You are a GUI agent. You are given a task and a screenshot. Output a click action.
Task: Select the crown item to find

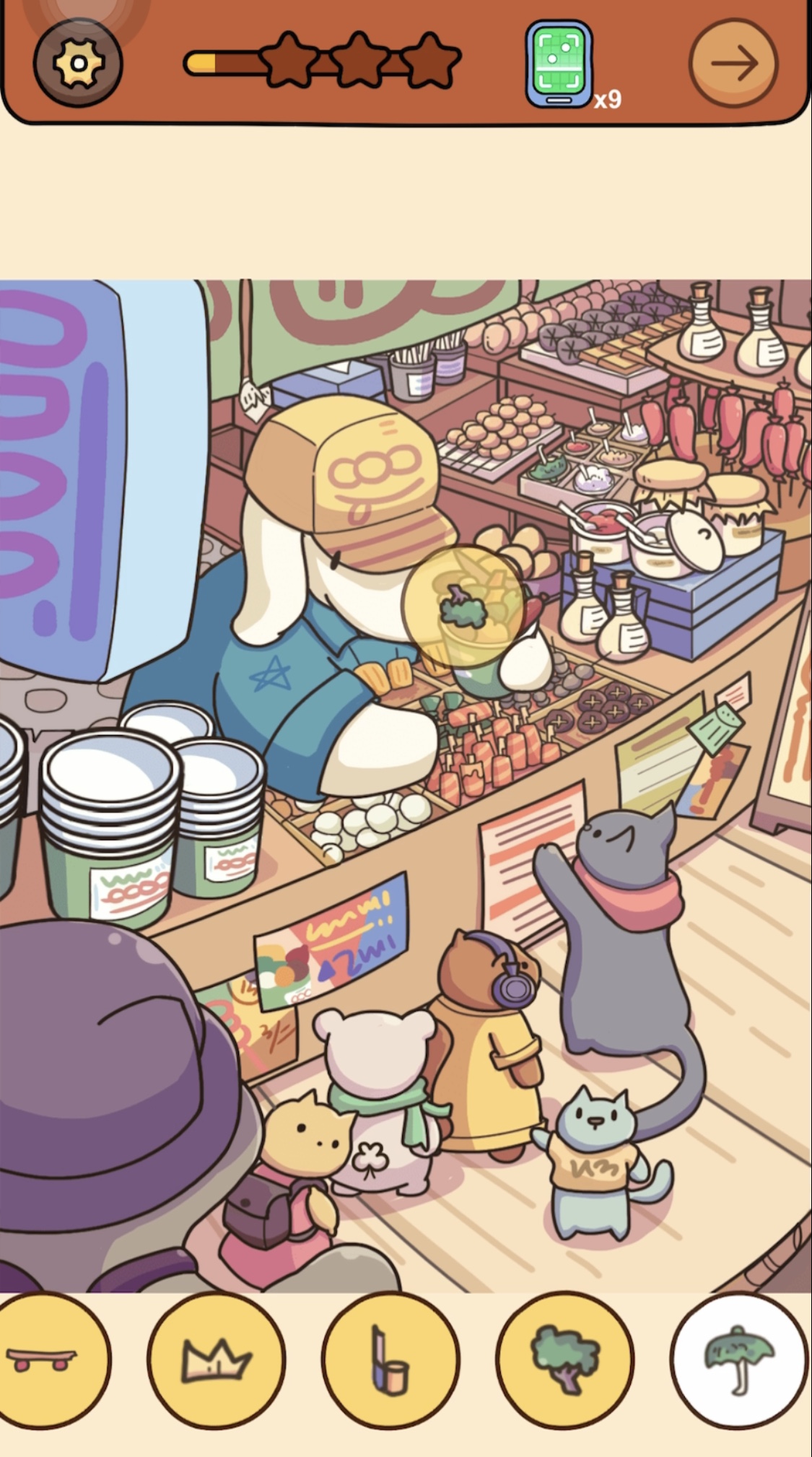tap(216, 1360)
